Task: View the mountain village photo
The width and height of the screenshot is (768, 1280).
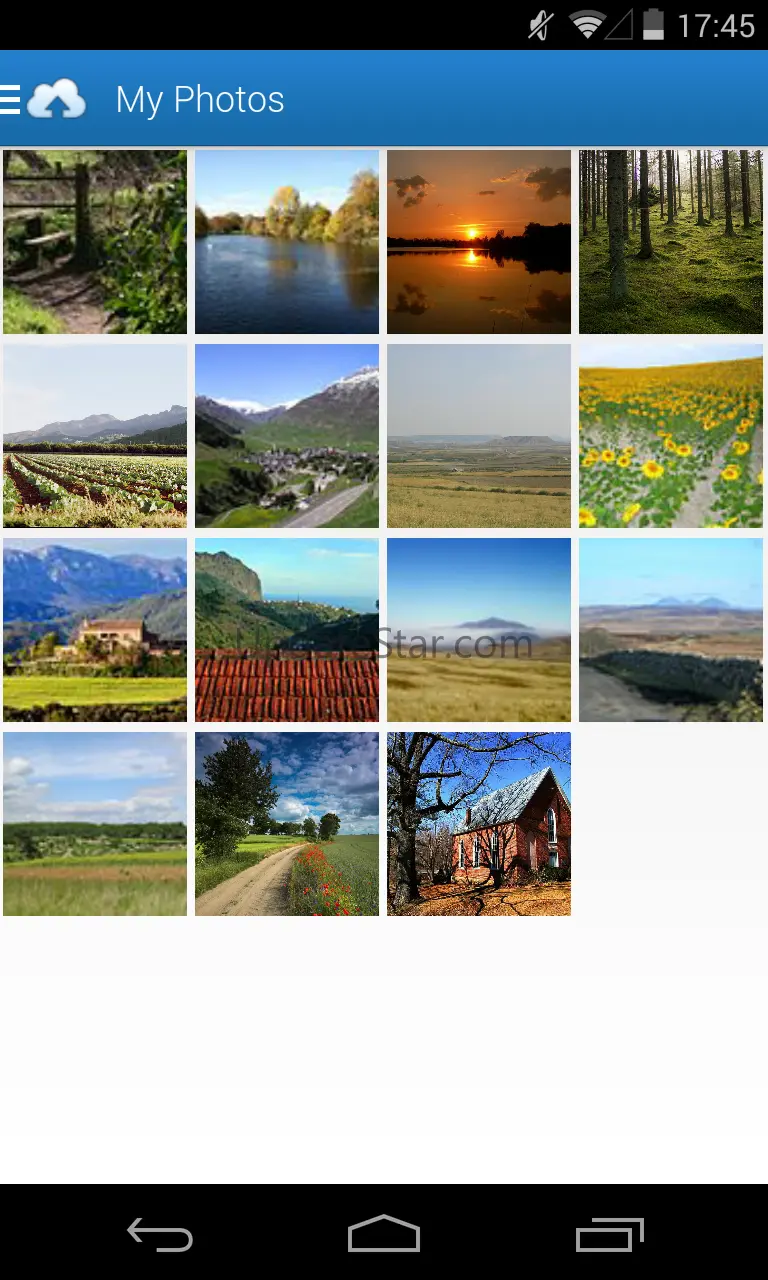Action: [x=287, y=436]
